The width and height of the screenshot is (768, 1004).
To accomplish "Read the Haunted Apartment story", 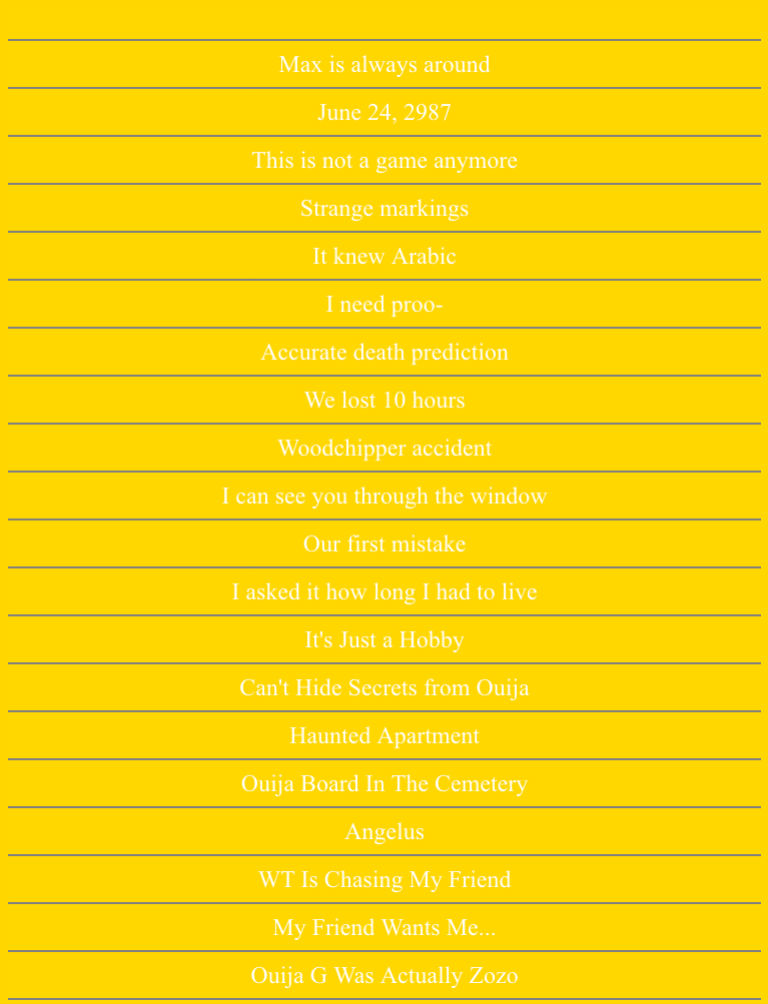I will coord(384,736).
